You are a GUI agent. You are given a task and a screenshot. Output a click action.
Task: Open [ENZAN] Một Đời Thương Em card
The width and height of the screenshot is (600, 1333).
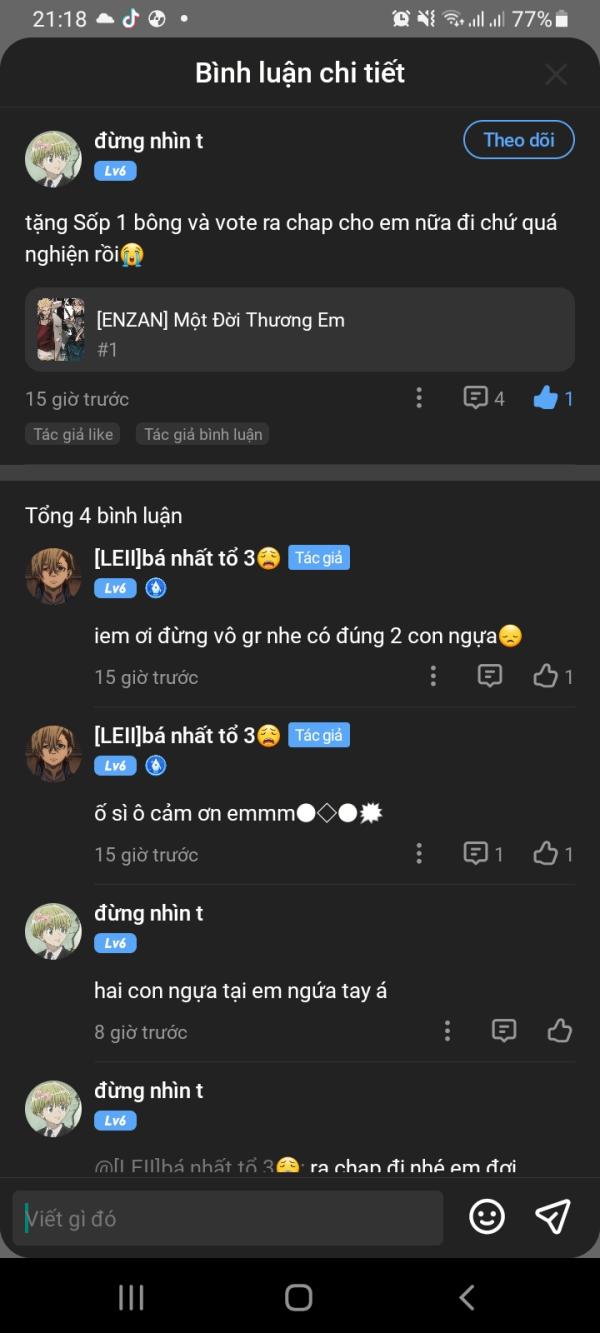click(300, 330)
